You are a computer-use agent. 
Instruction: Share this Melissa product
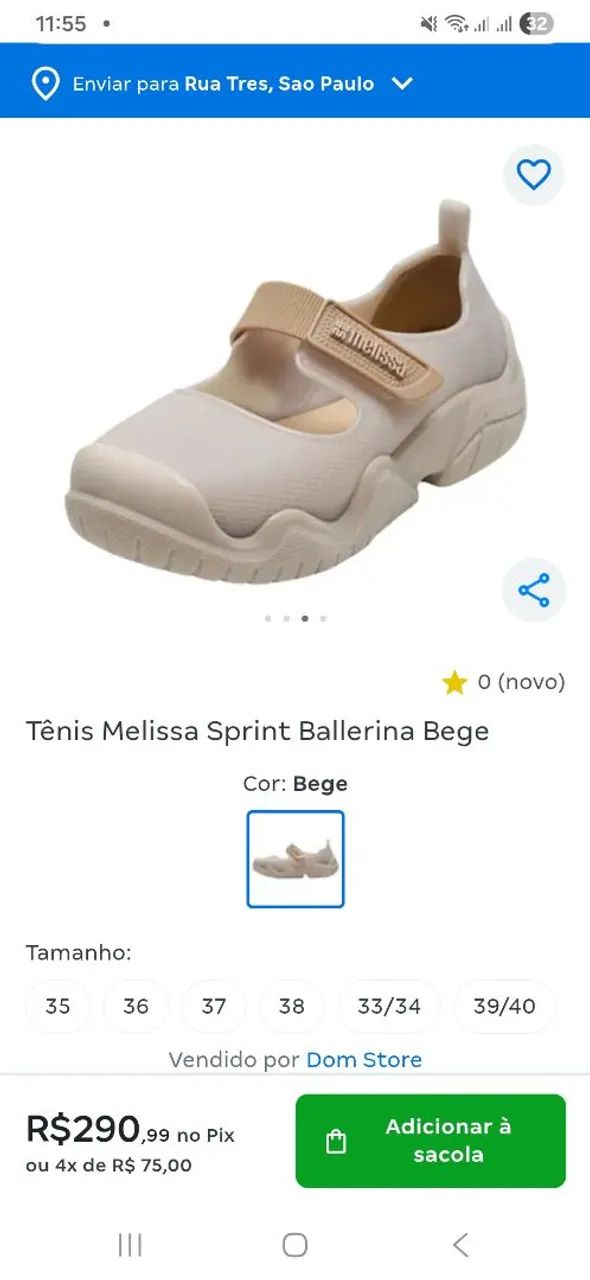point(533,590)
